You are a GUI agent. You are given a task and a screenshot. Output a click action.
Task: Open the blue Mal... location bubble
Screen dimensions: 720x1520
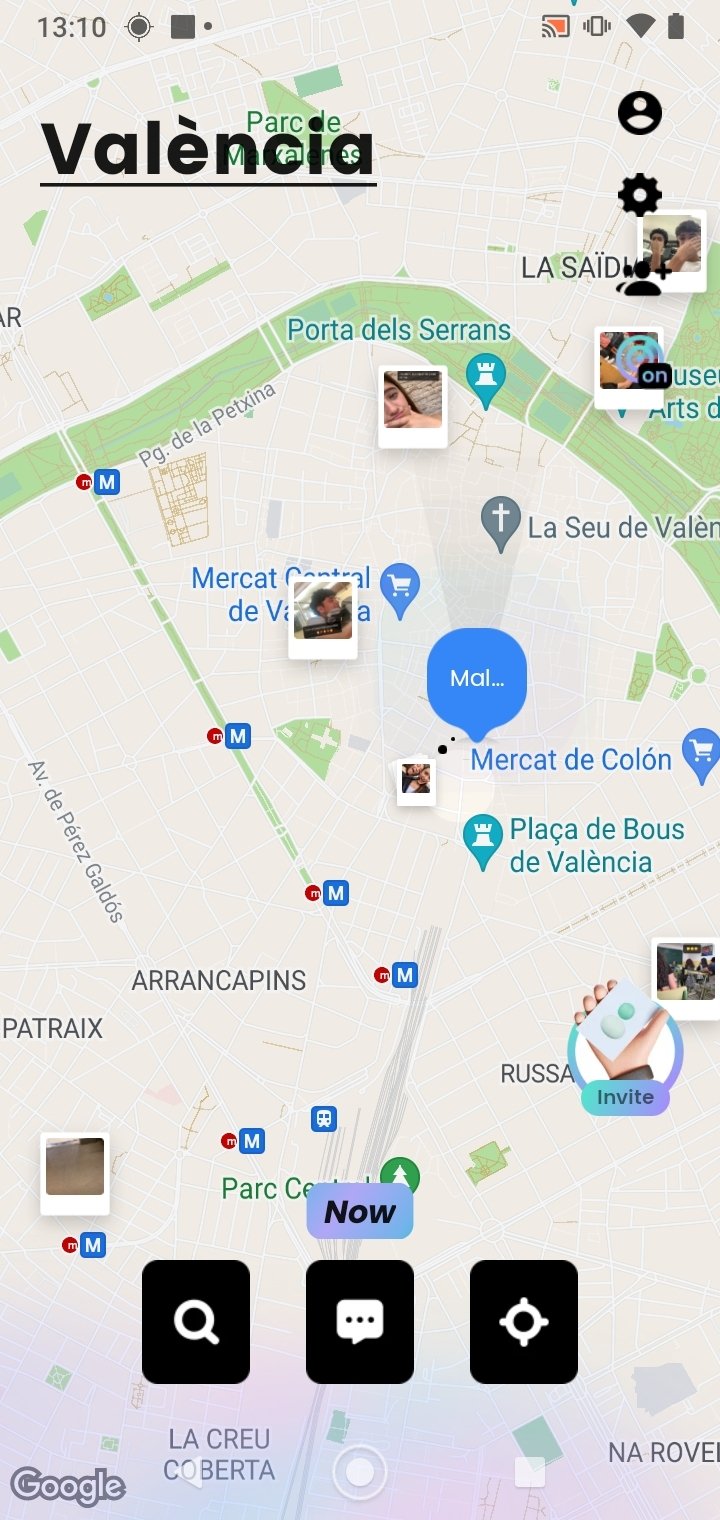477,679
